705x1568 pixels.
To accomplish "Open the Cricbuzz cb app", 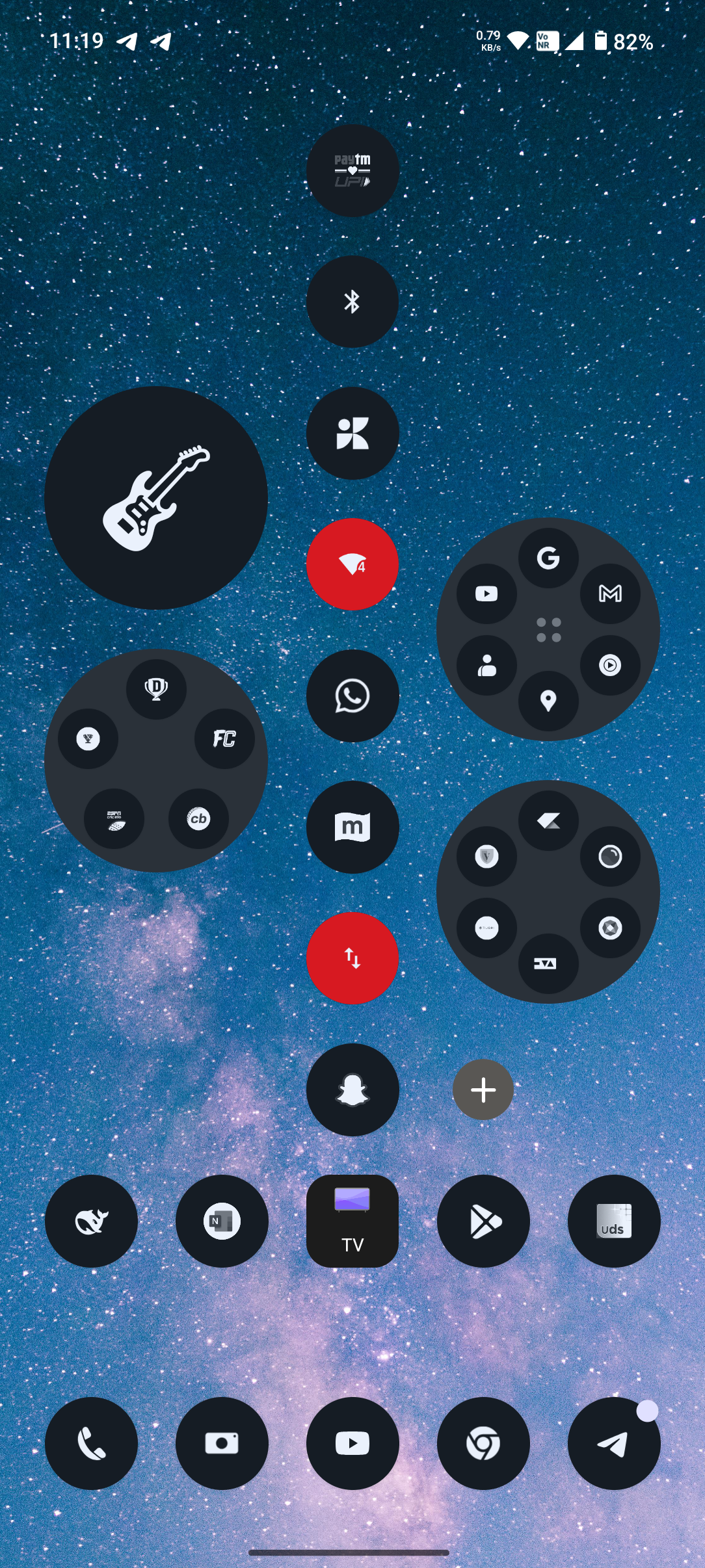I will pos(198,818).
